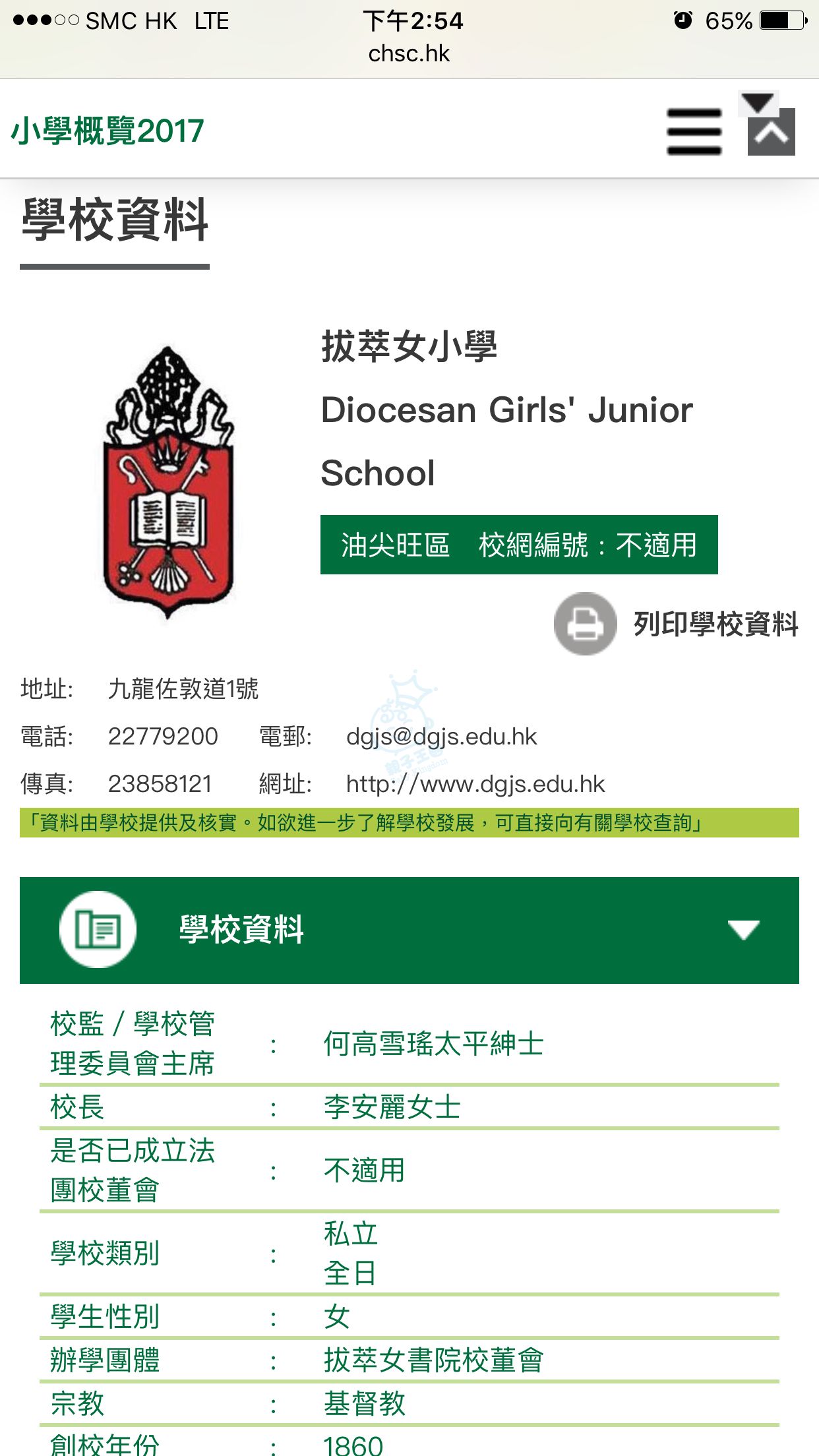Viewport: 819px width, 1456px height.
Task: Open the hamburger navigation menu
Action: coord(694,132)
